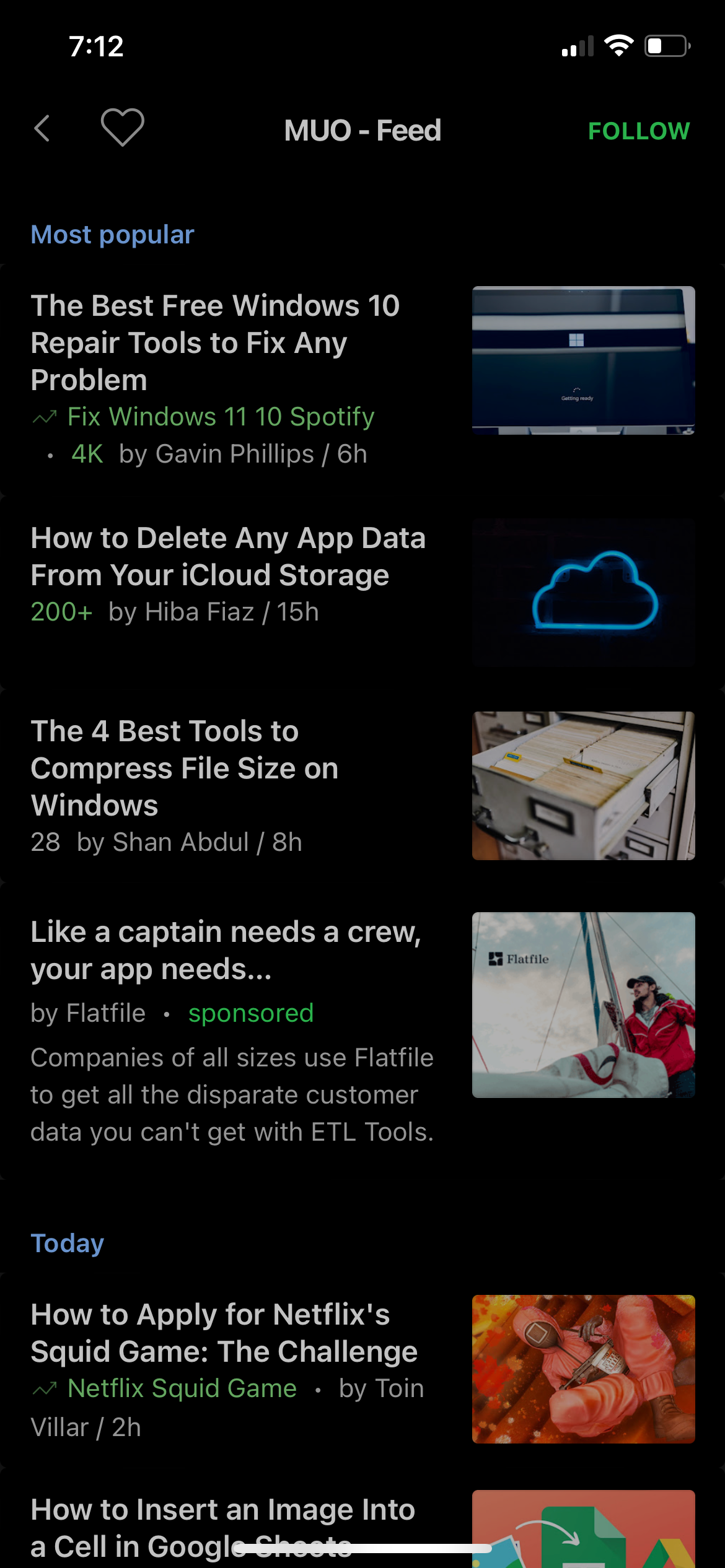Open the sponsored Flatfile post
This screenshot has width=725, height=1568.
coord(226,950)
